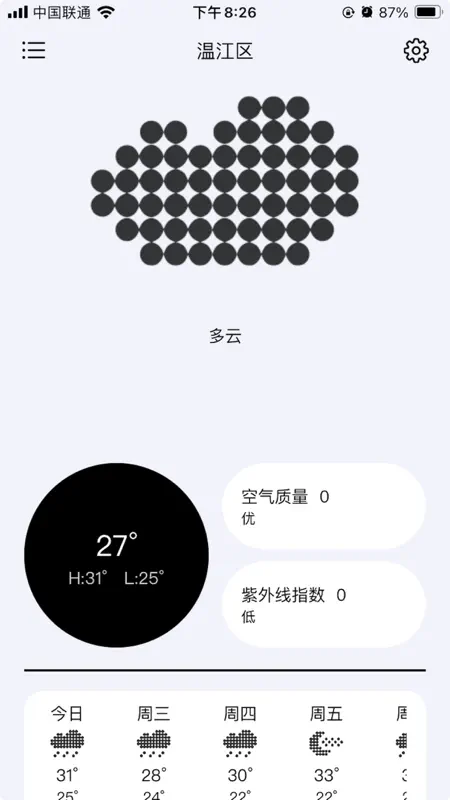Image resolution: width=450 pixels, height=800 pixels.
Task: Open the 紫外线指数 UV index card
Action: coord(323,605)
